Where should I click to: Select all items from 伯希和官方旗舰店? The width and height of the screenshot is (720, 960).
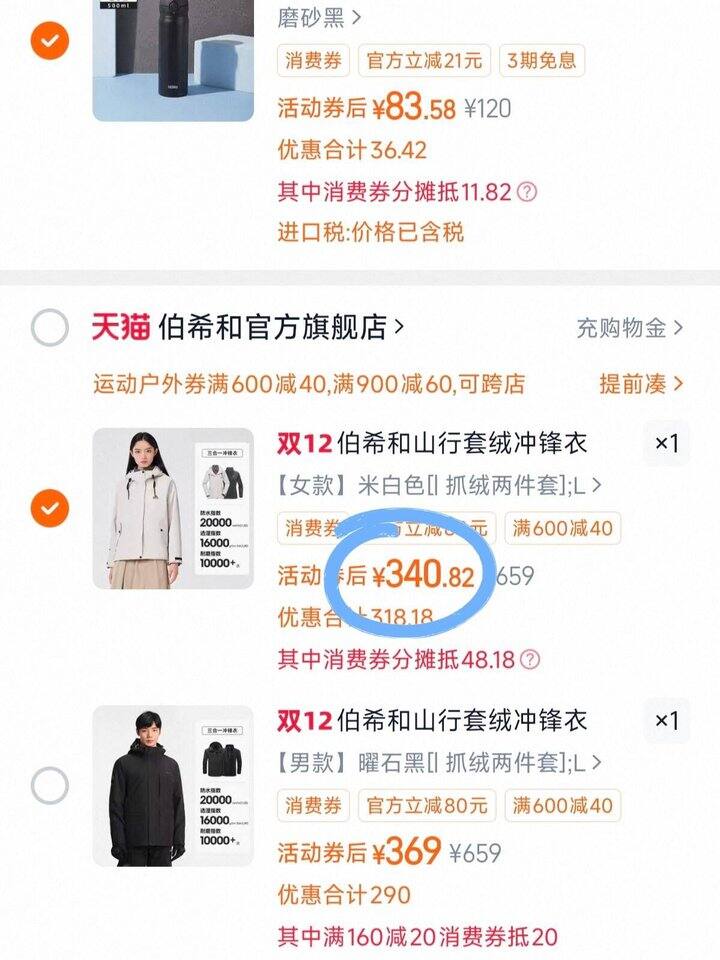pos(49,327)
